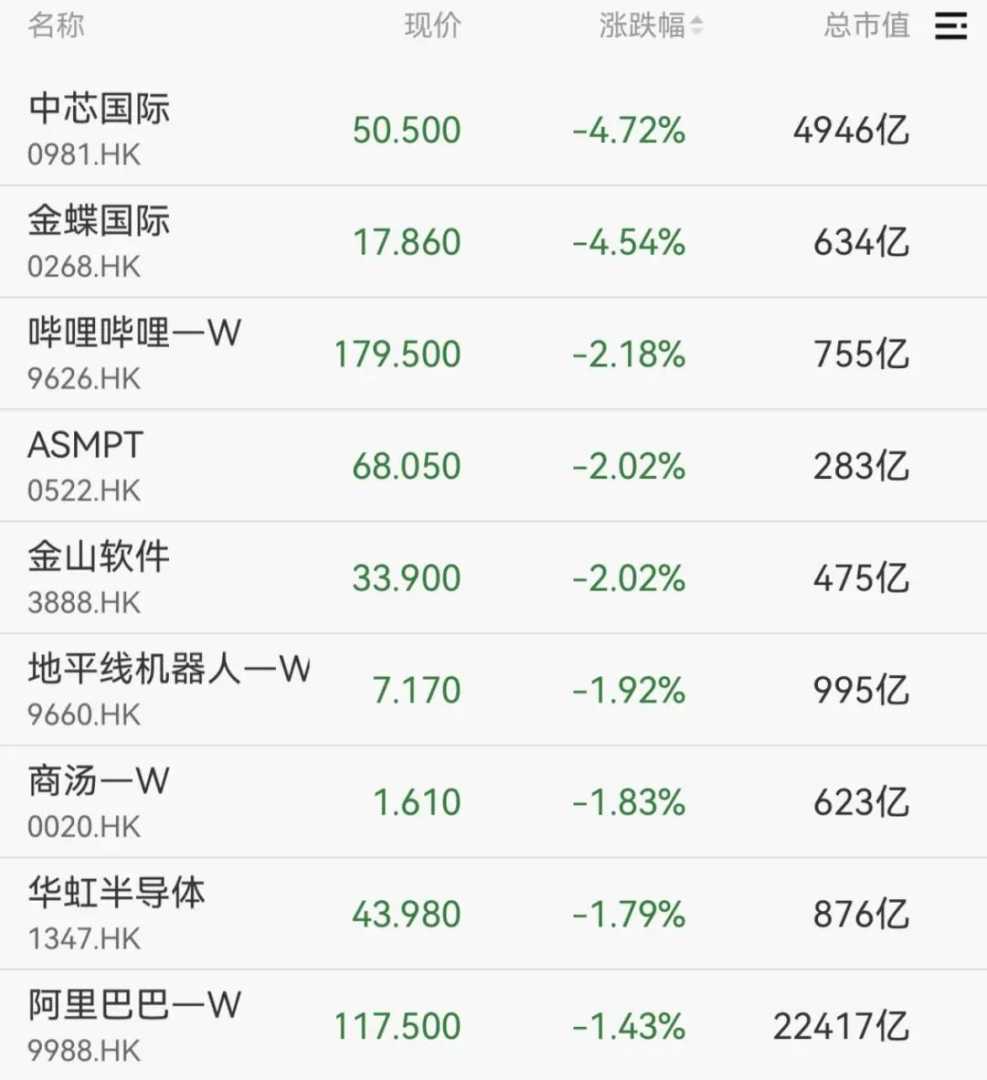
Task: Open 金山软件 stock details
Action: pos(100,557)
